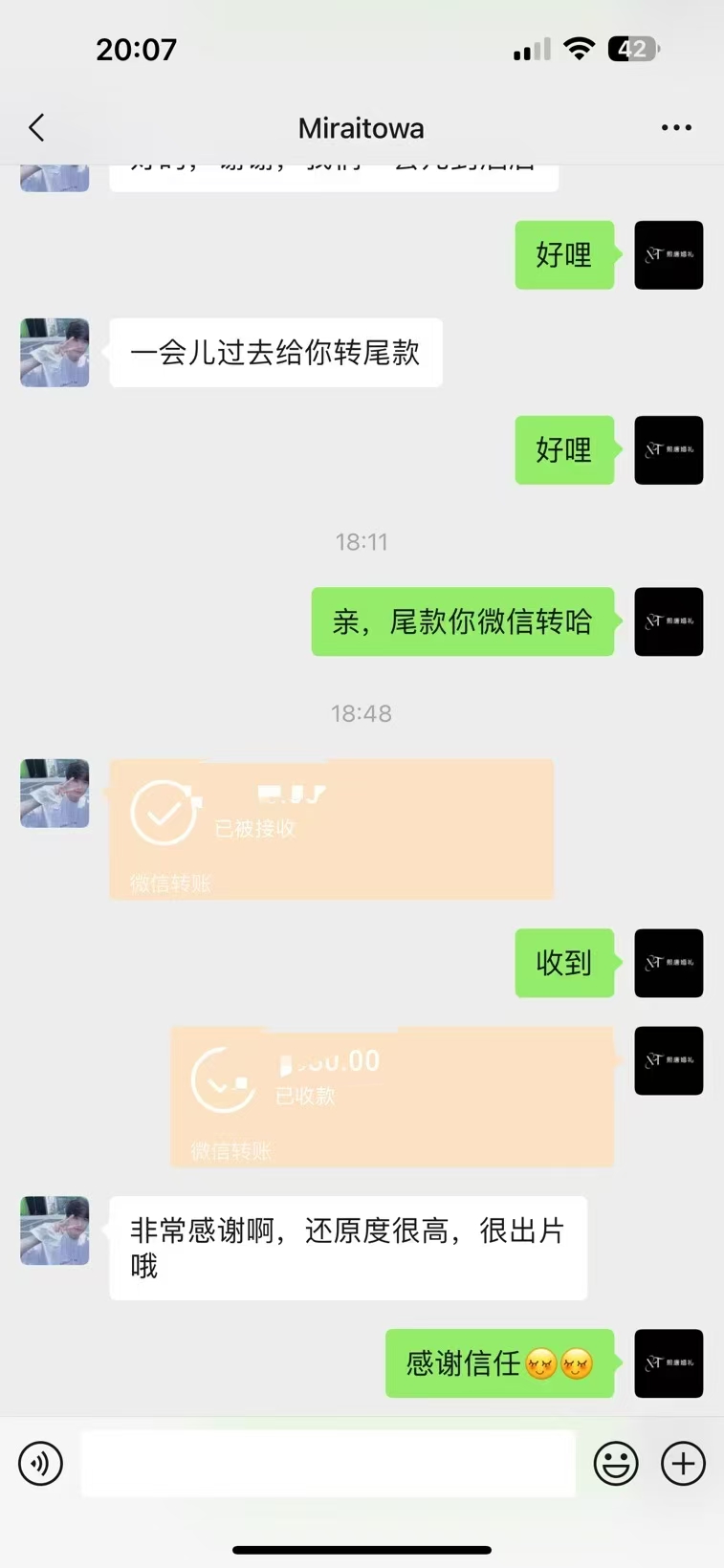Viewport: 724px width, 1568px height.
Task: View Miraitowa's profile from the 一会儿过去给你转尾款 avatar
Action: (x=55, y=353)
